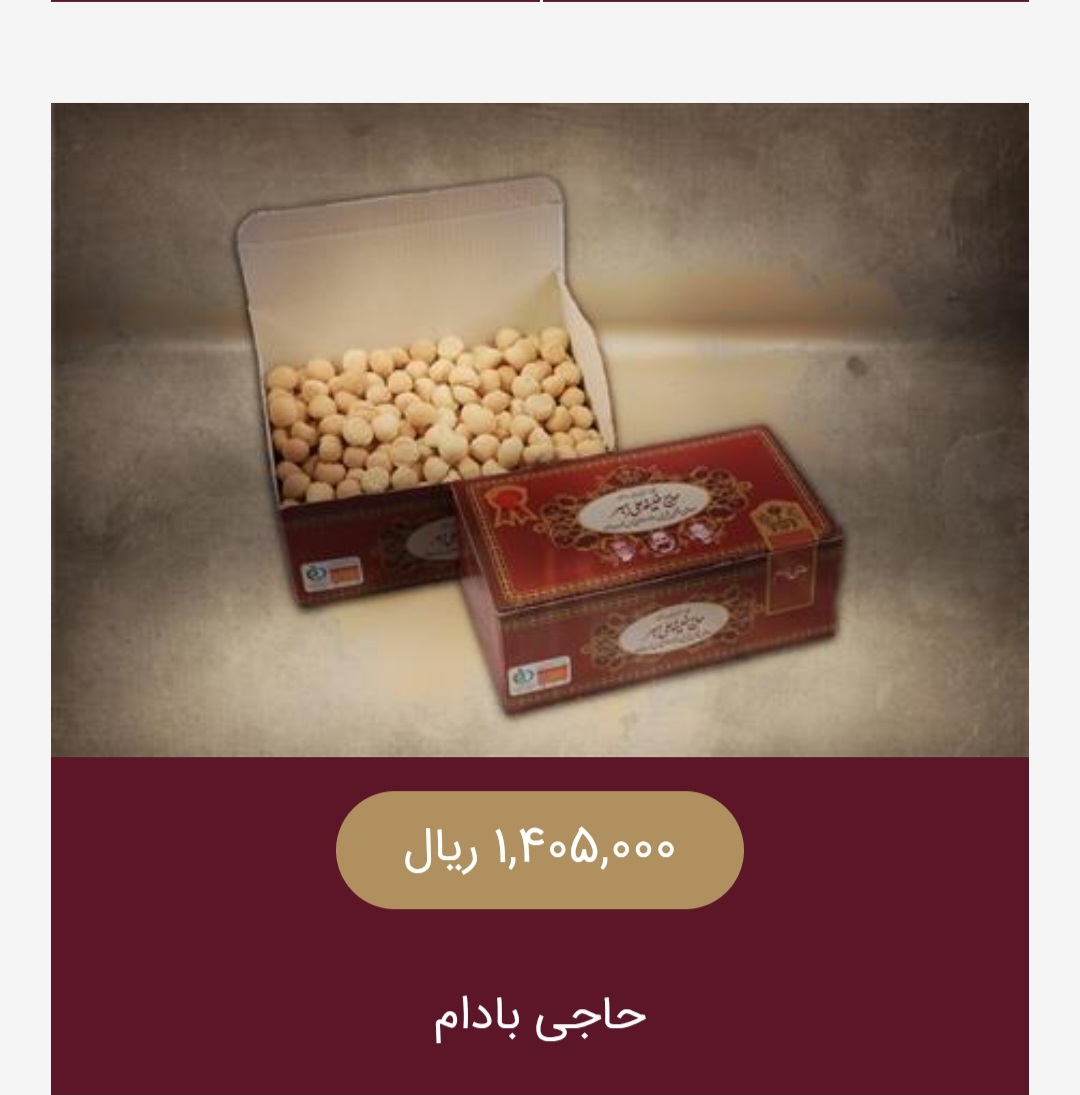Open the حاجی بادام product title

click(540, 1016)
